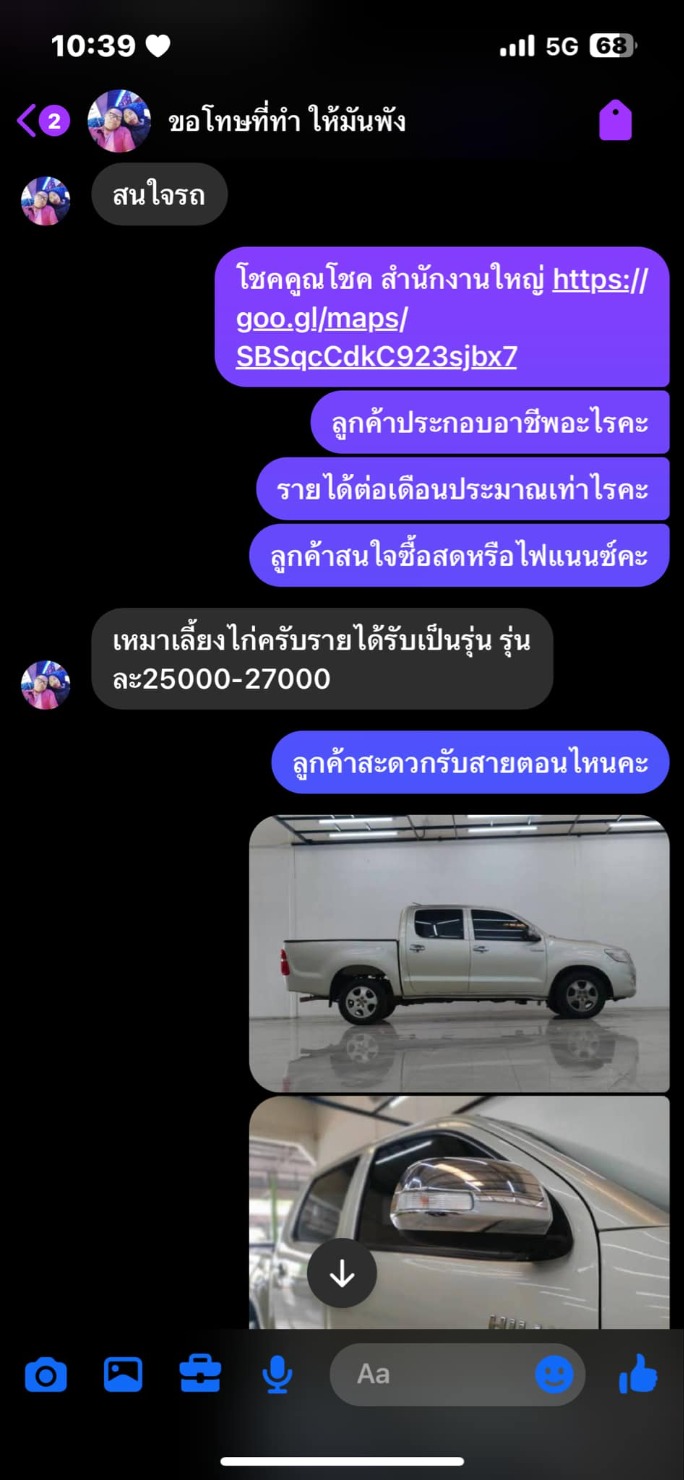
Task: View the silver pickup truck side photo
Action: pos(459,953)
